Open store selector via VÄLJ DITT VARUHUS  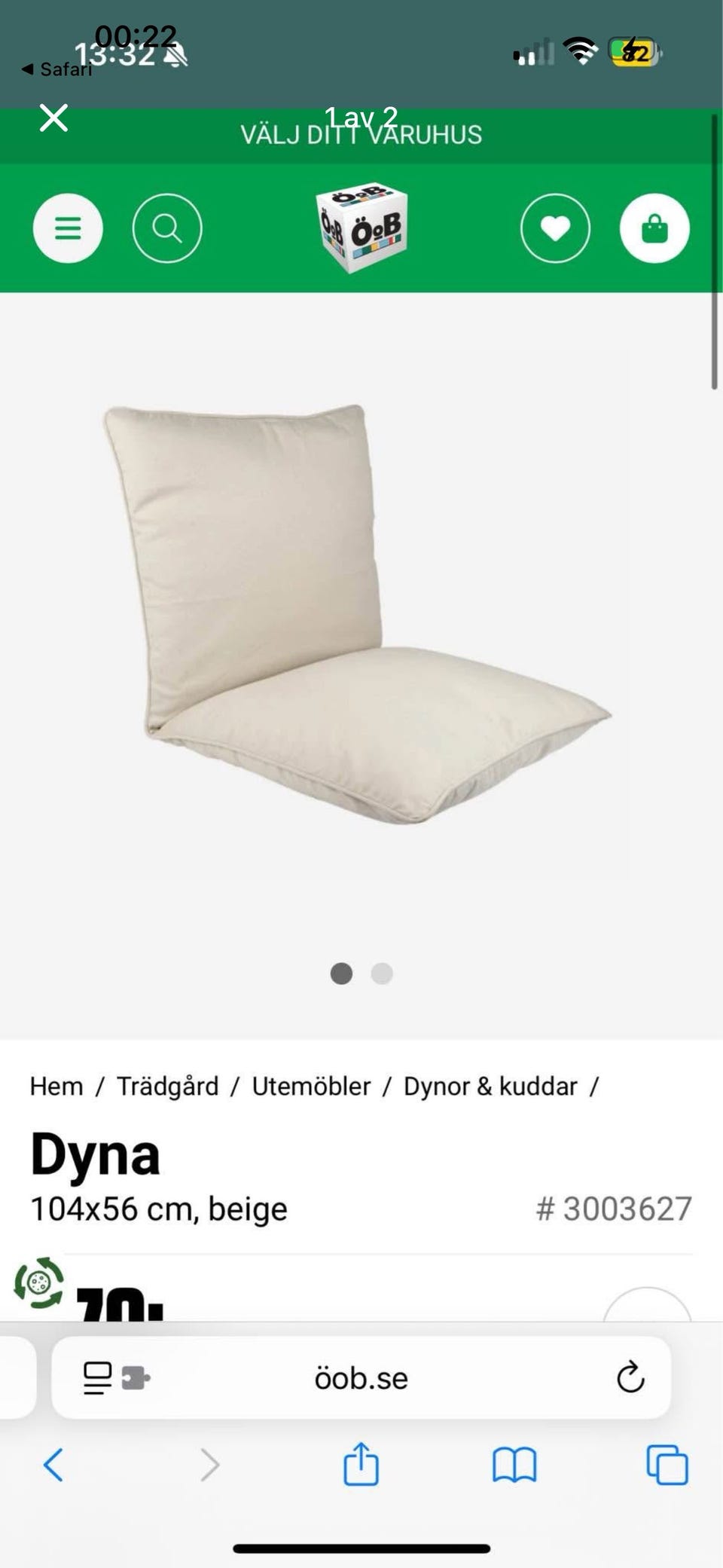click(361, 134)
